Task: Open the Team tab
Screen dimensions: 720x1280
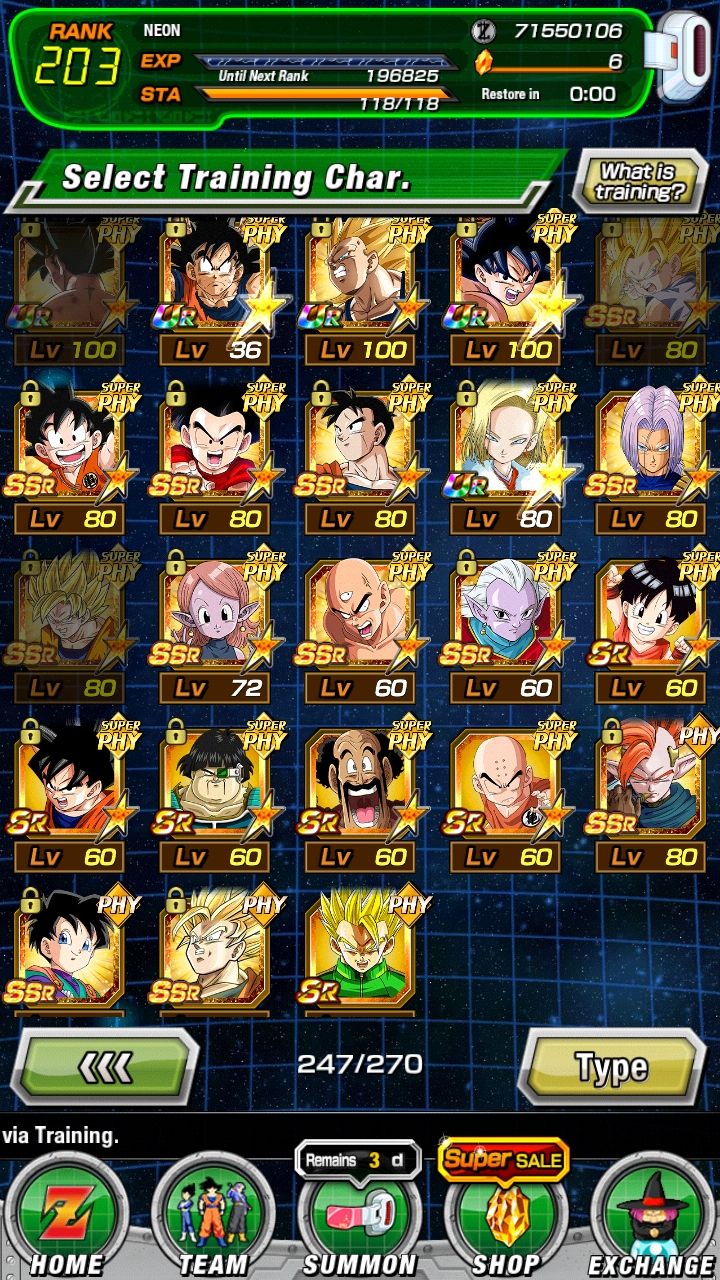Action: tap(213, 1215)
